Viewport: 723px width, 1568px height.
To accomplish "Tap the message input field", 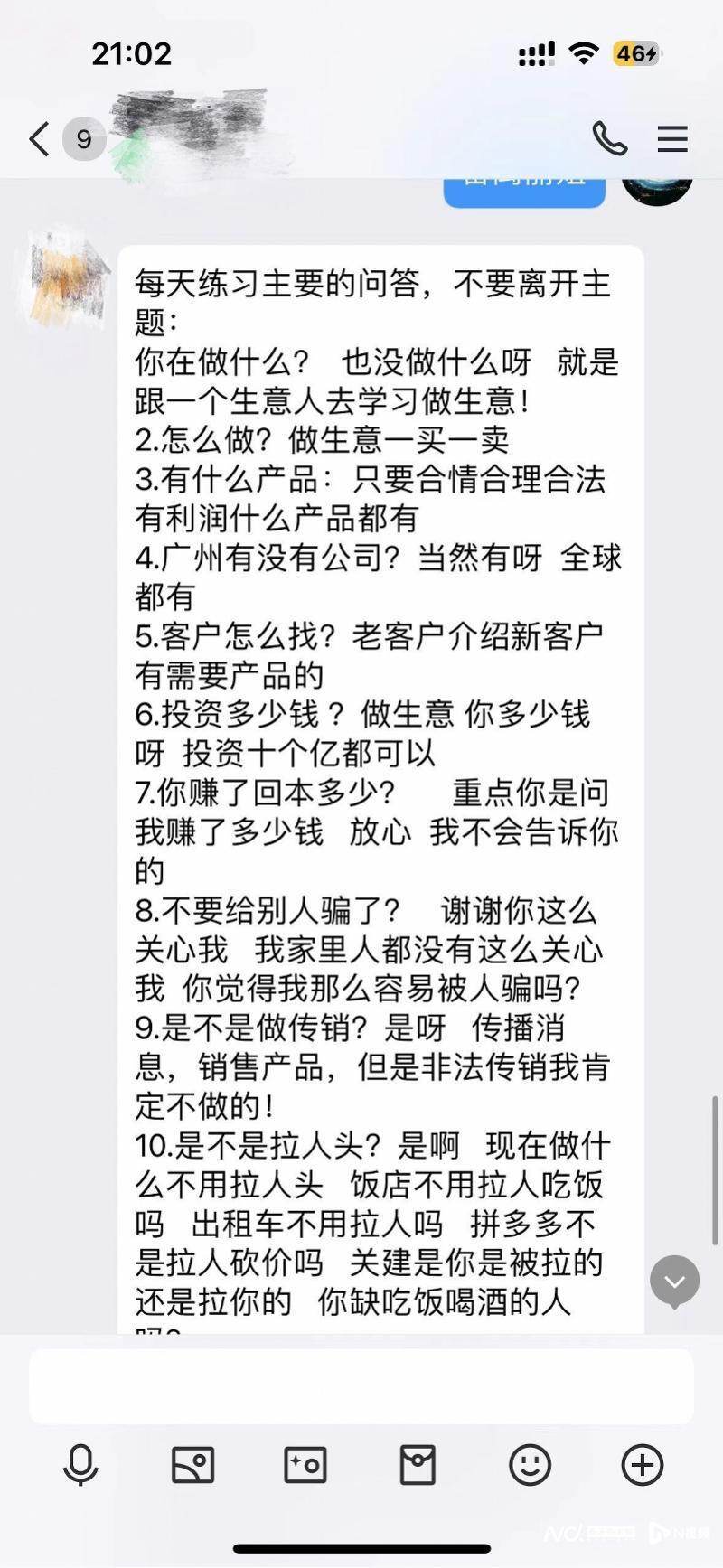I will [361, 1386].
